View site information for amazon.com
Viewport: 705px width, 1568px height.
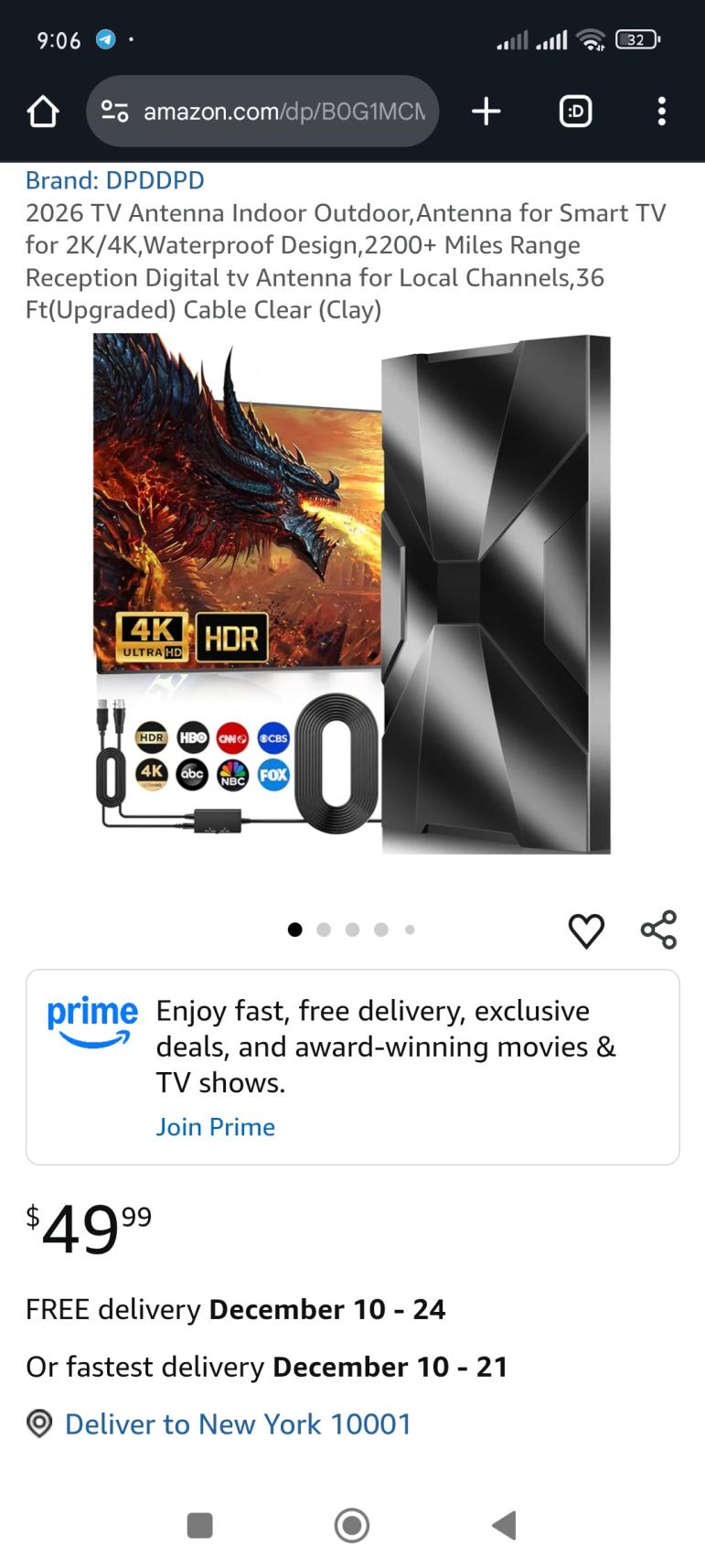pyautogui.click(x=114, y=112)
